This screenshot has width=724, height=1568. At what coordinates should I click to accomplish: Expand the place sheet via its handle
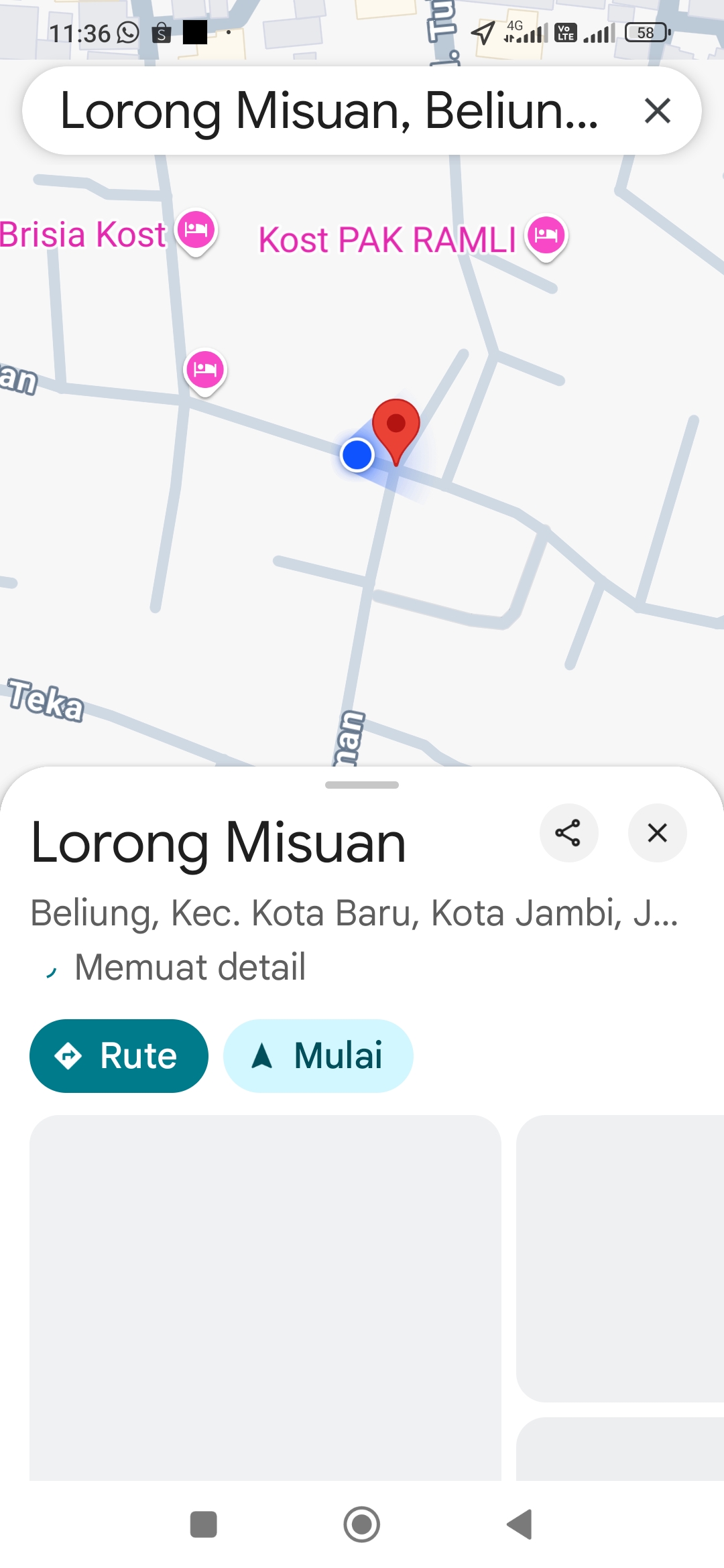point(362,785)
